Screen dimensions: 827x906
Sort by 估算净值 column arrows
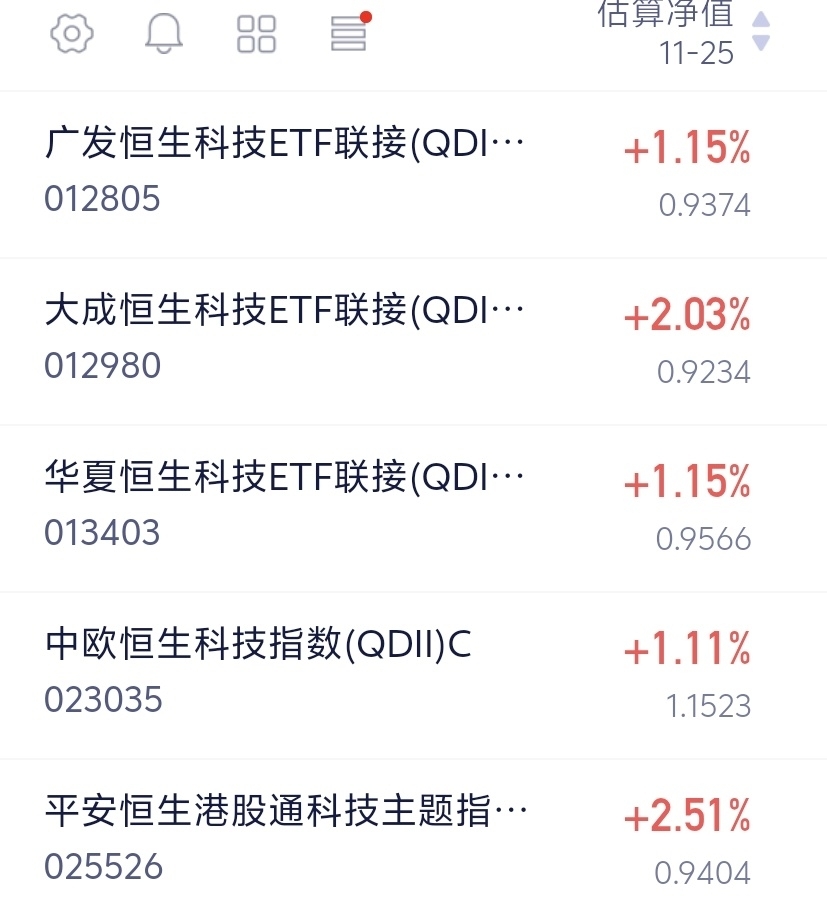click(761, 32)
